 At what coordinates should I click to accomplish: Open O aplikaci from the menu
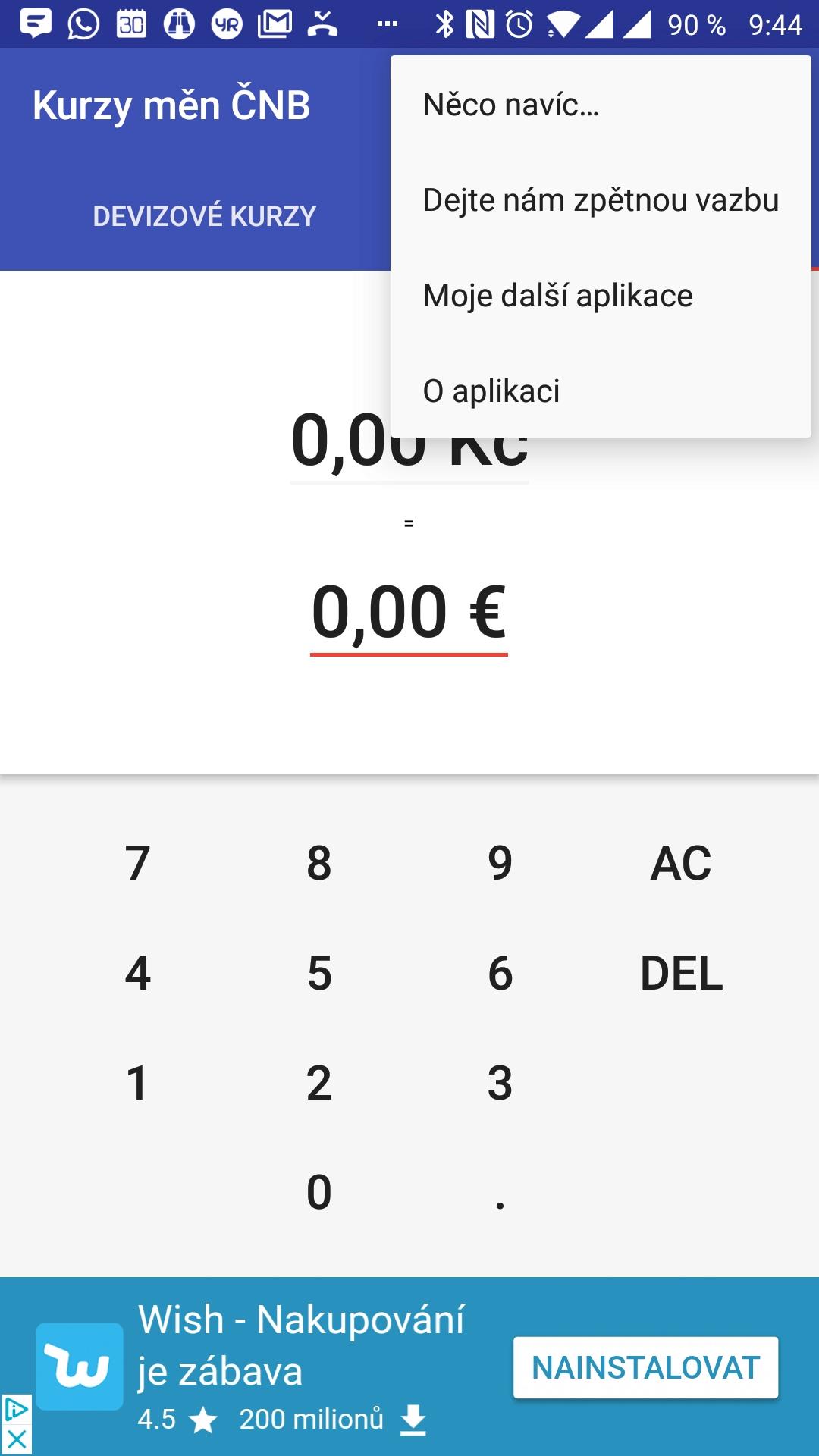491,391
